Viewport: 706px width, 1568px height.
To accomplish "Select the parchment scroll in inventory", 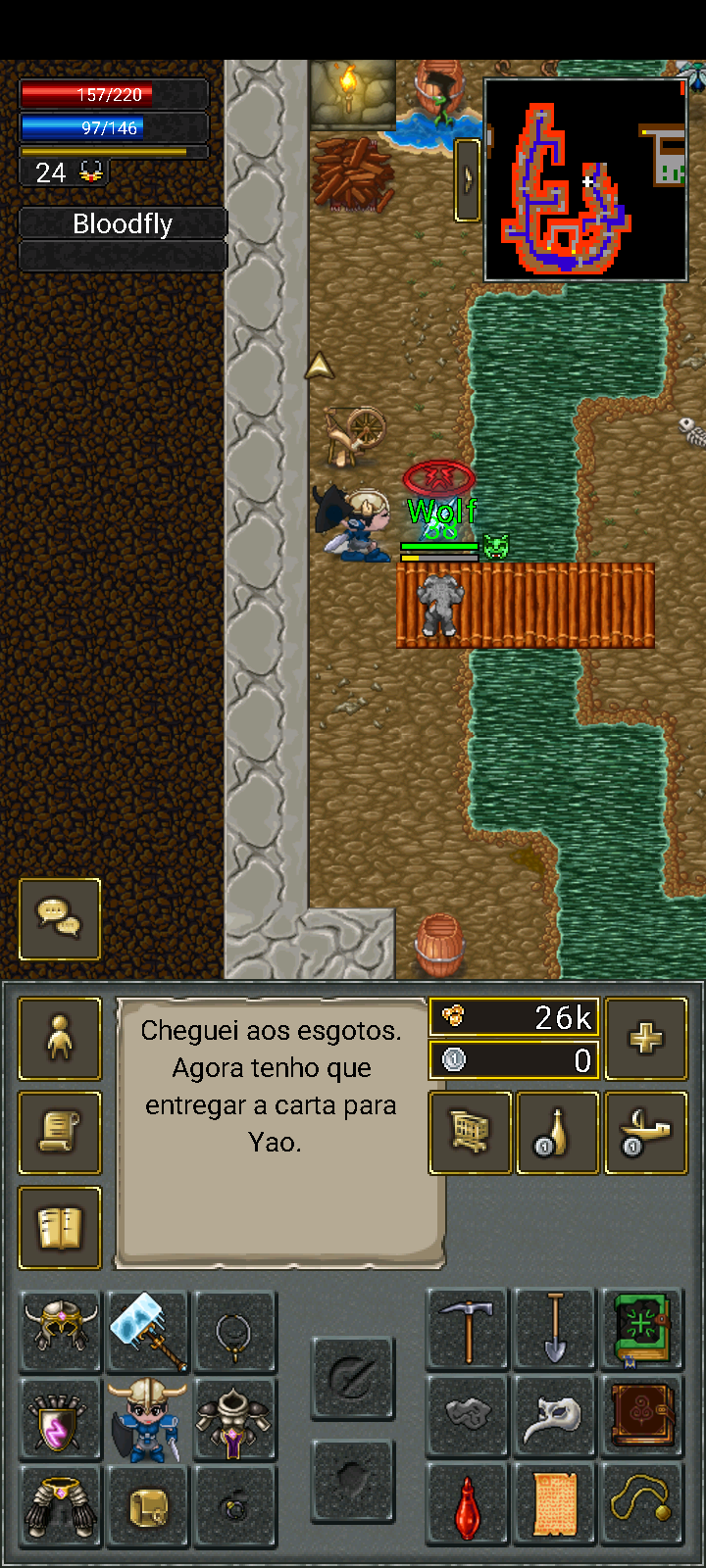I will tap(554, 1506).
